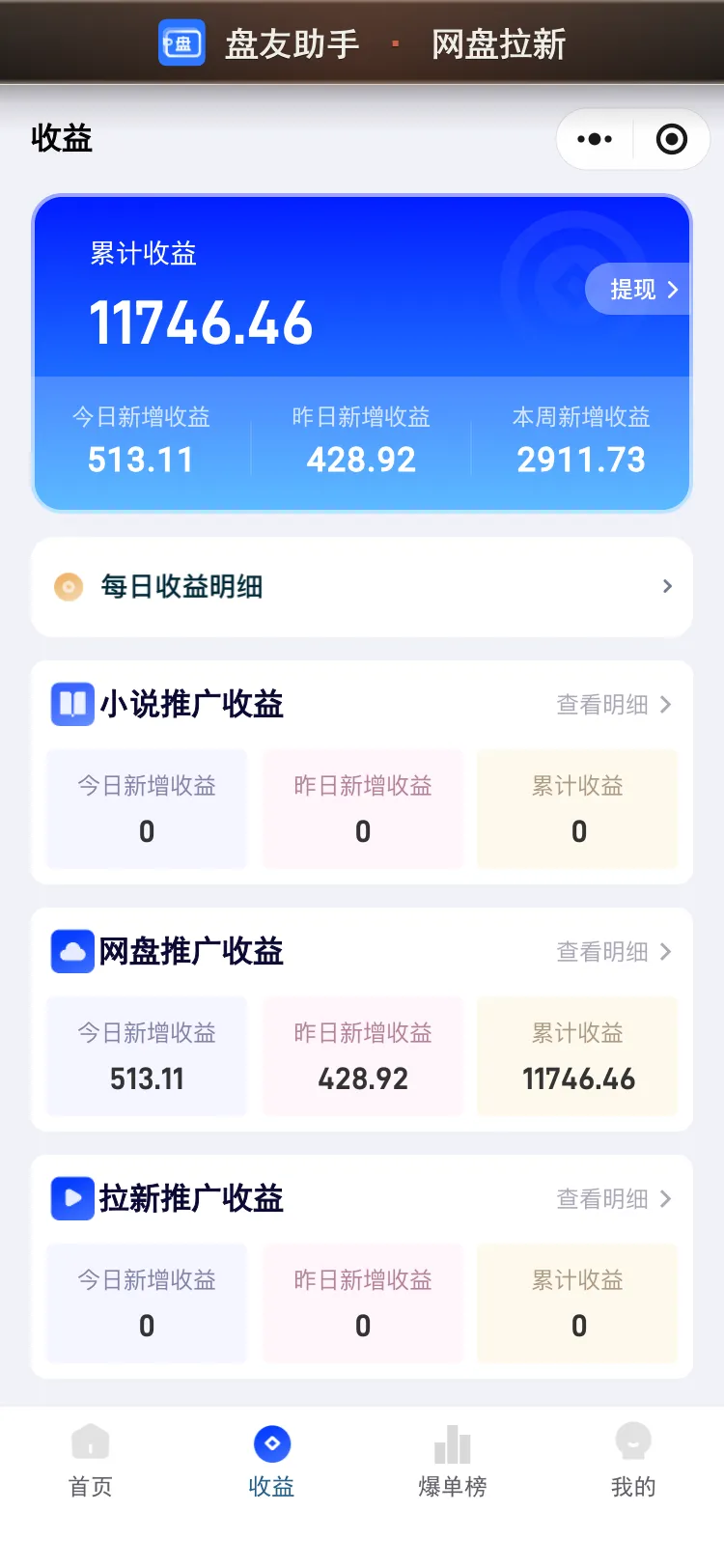The image size is (724, 1568).
Task: View 查看明细 for 小说推广收益
Action: click(x=614, y=705)
